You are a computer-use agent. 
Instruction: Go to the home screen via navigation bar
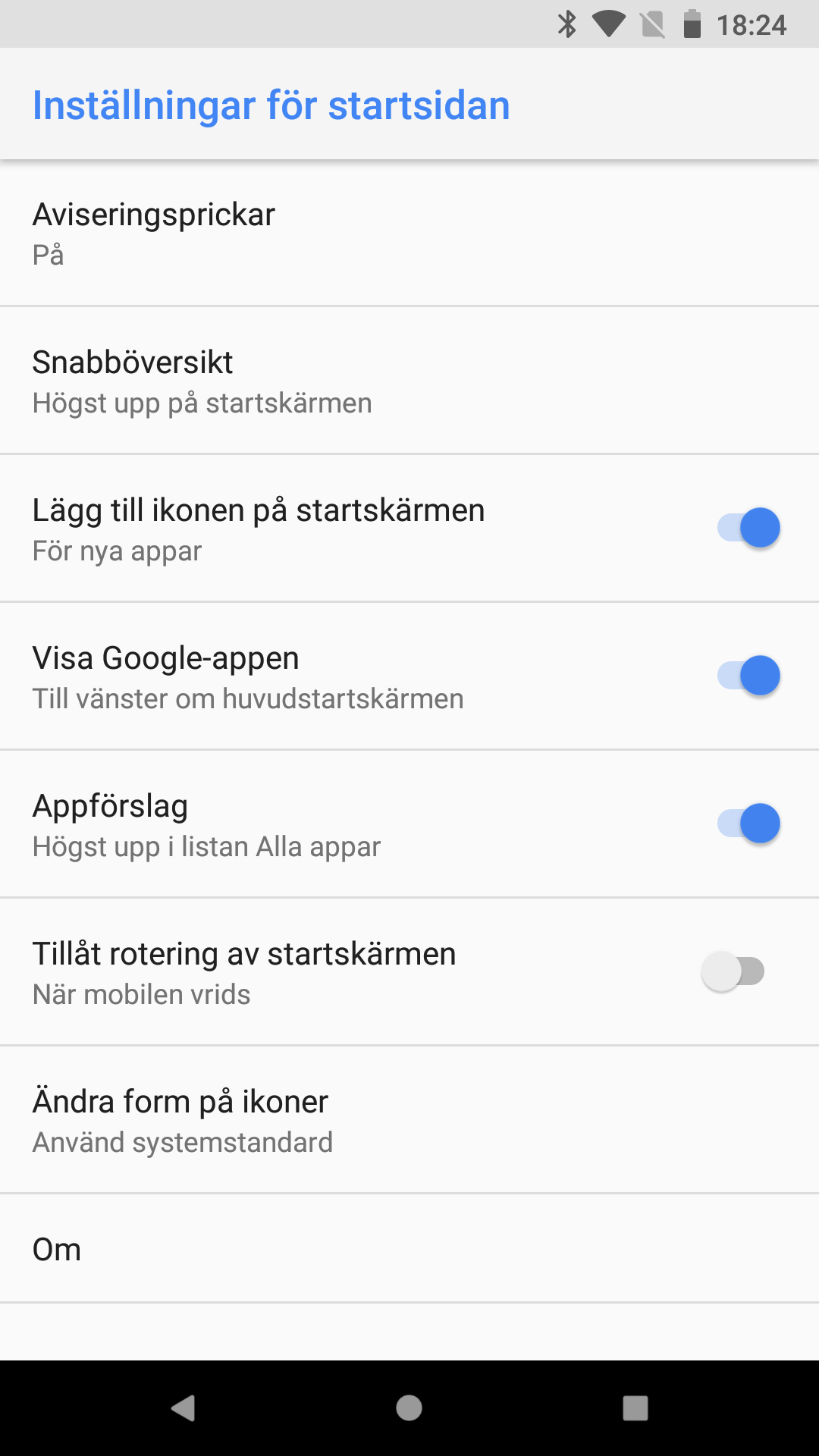[409, 1408]
